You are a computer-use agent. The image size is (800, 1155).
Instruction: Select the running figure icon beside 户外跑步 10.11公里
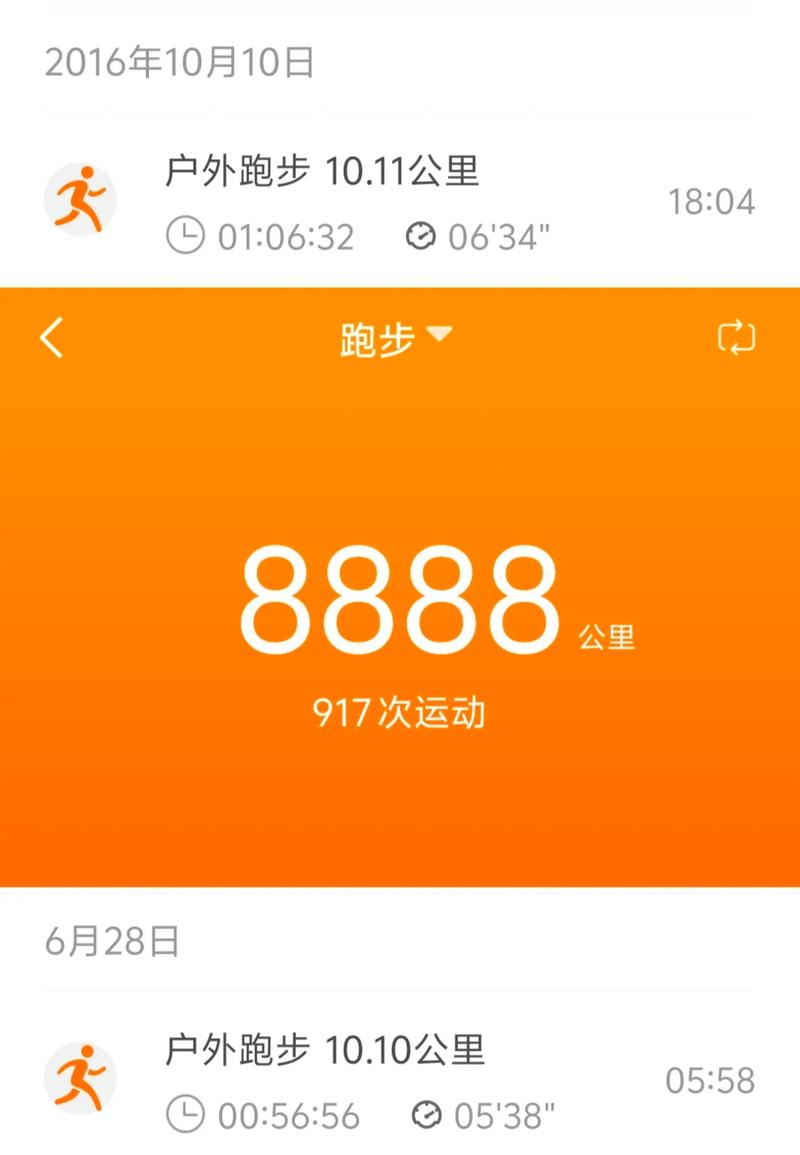(x=80, y=199)
